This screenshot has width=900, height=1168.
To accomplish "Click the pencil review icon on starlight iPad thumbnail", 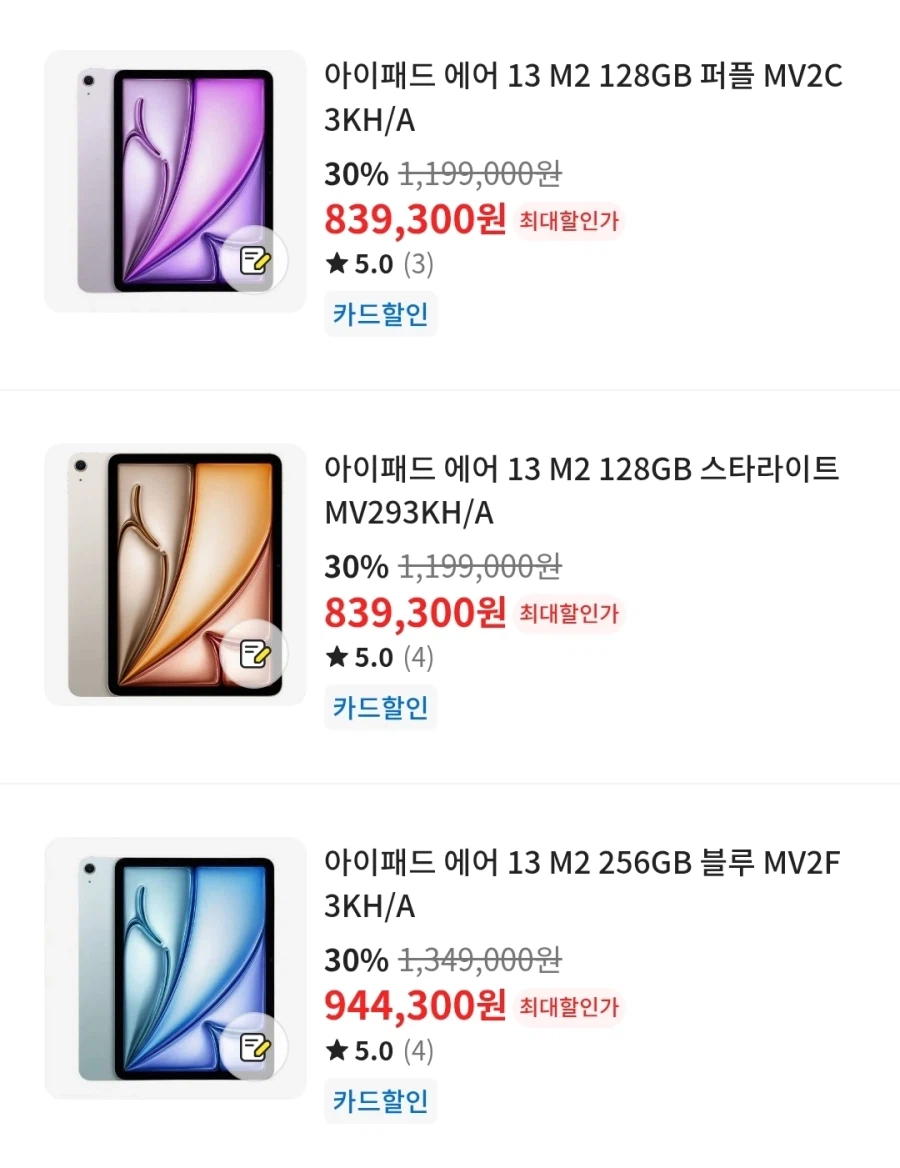I will [257, 652].
